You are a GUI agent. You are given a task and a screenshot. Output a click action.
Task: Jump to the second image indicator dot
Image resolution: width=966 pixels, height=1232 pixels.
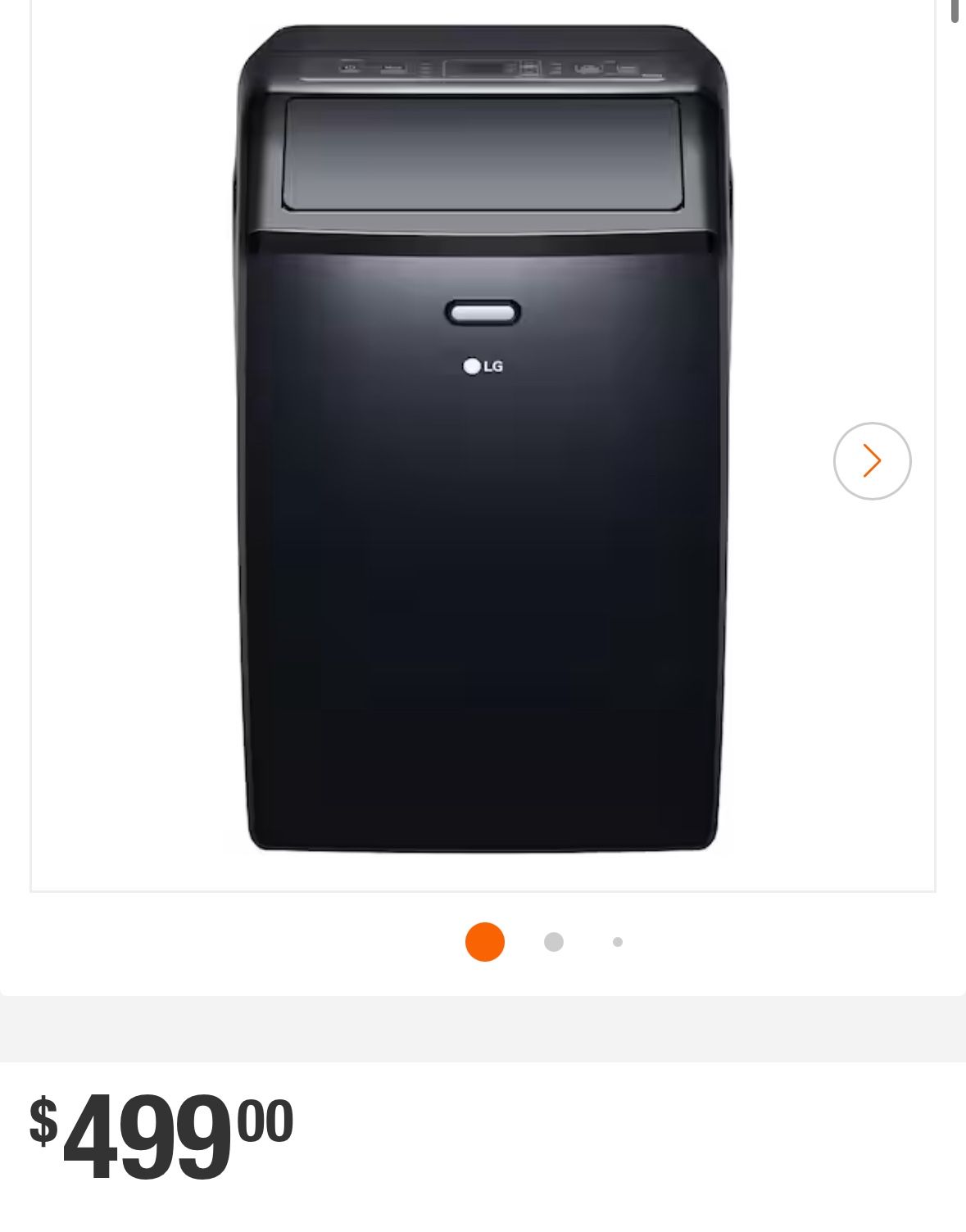click(554, 942)
